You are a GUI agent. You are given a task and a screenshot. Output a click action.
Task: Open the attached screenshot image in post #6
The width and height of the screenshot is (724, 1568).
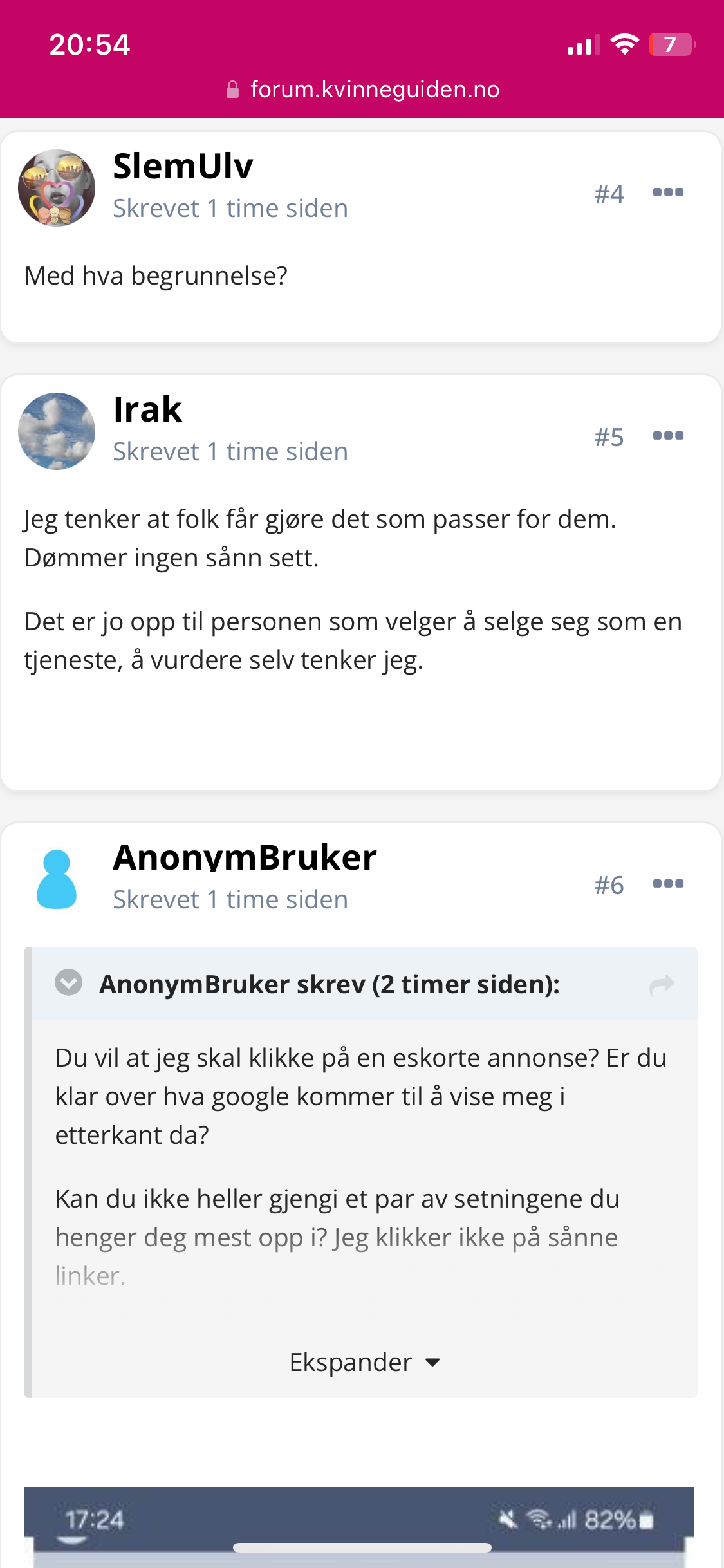pos(358,1527)
